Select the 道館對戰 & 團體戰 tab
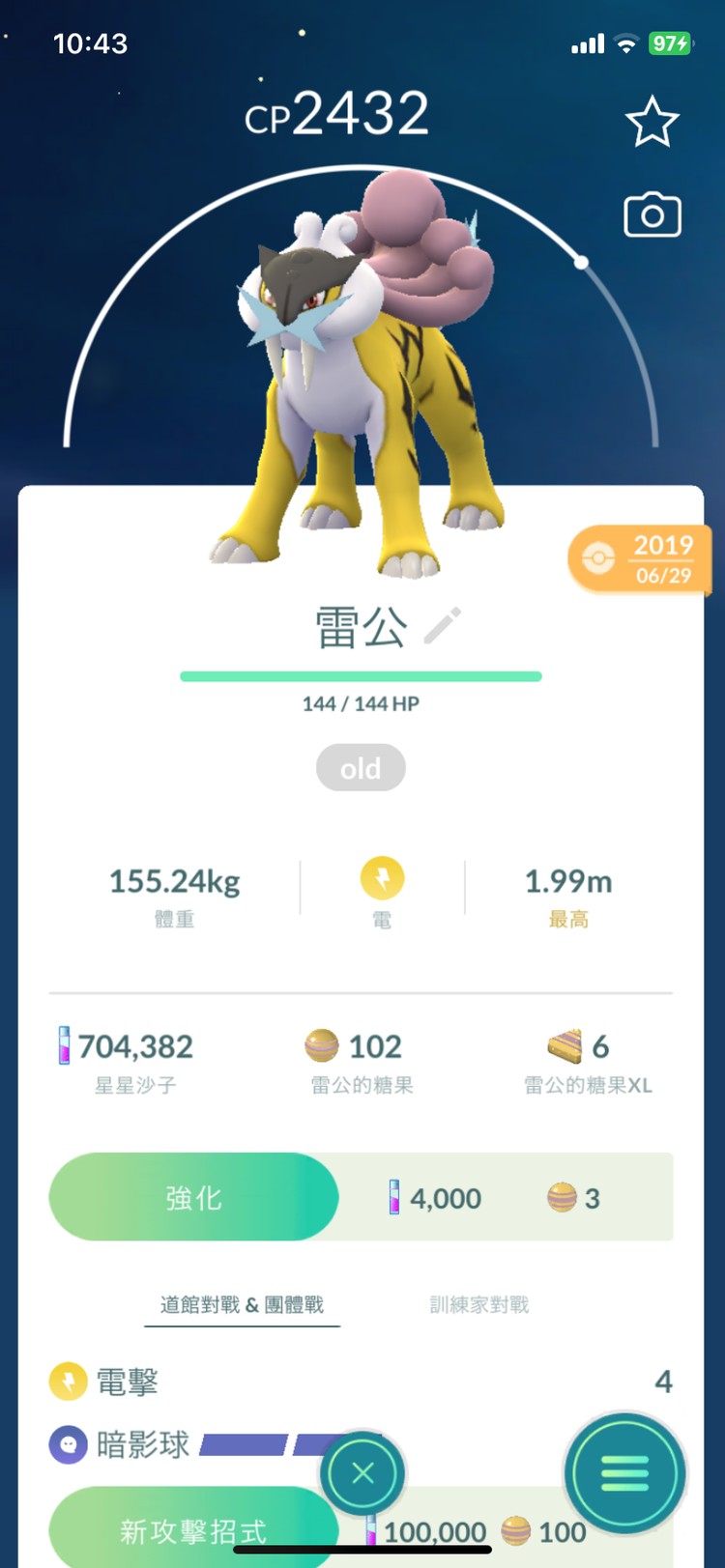This screenshot has width=725, height=1568. pyautogui.click(x=242, y=1305)
